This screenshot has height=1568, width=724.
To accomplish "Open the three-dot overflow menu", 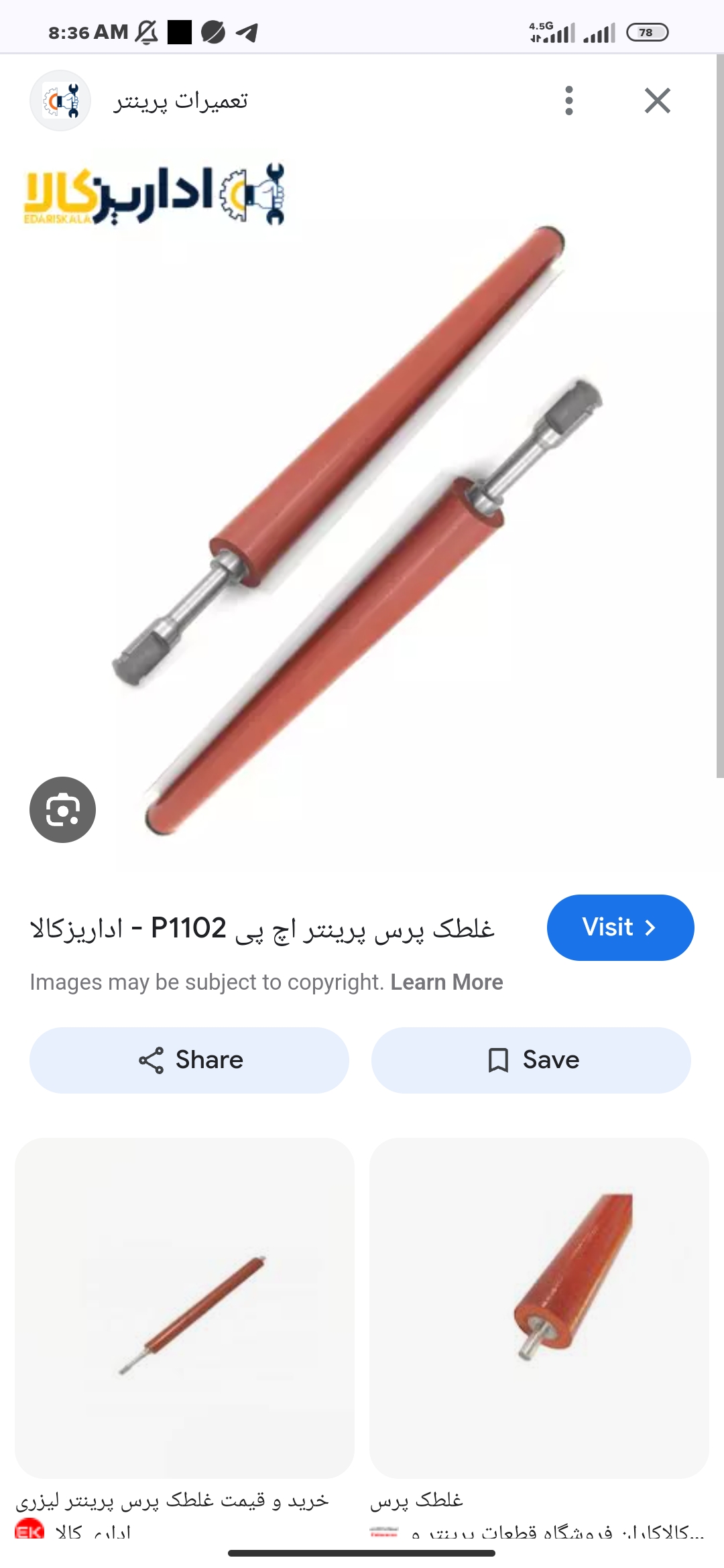I will click(568, 101).
